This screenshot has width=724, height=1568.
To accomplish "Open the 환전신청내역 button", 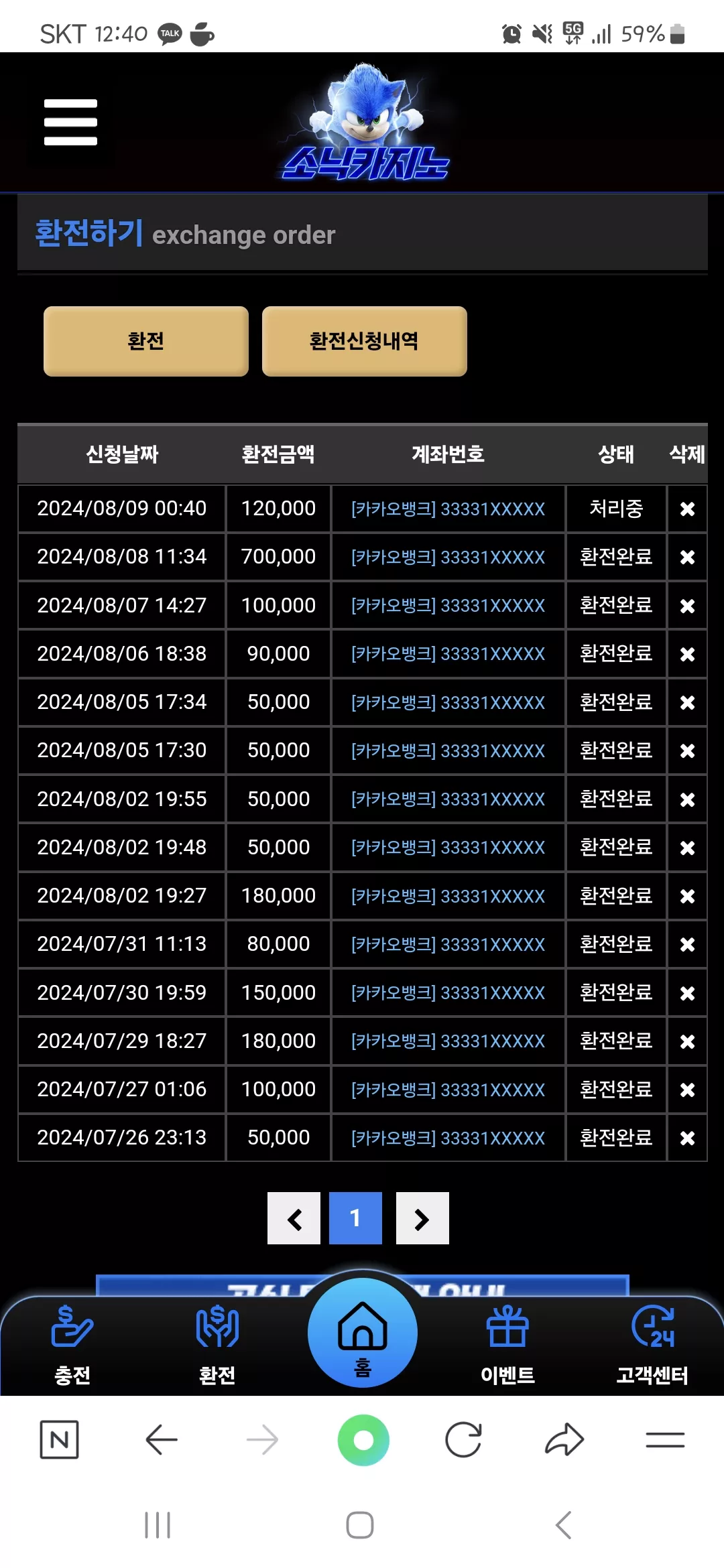I will click(x=364, y=341).
